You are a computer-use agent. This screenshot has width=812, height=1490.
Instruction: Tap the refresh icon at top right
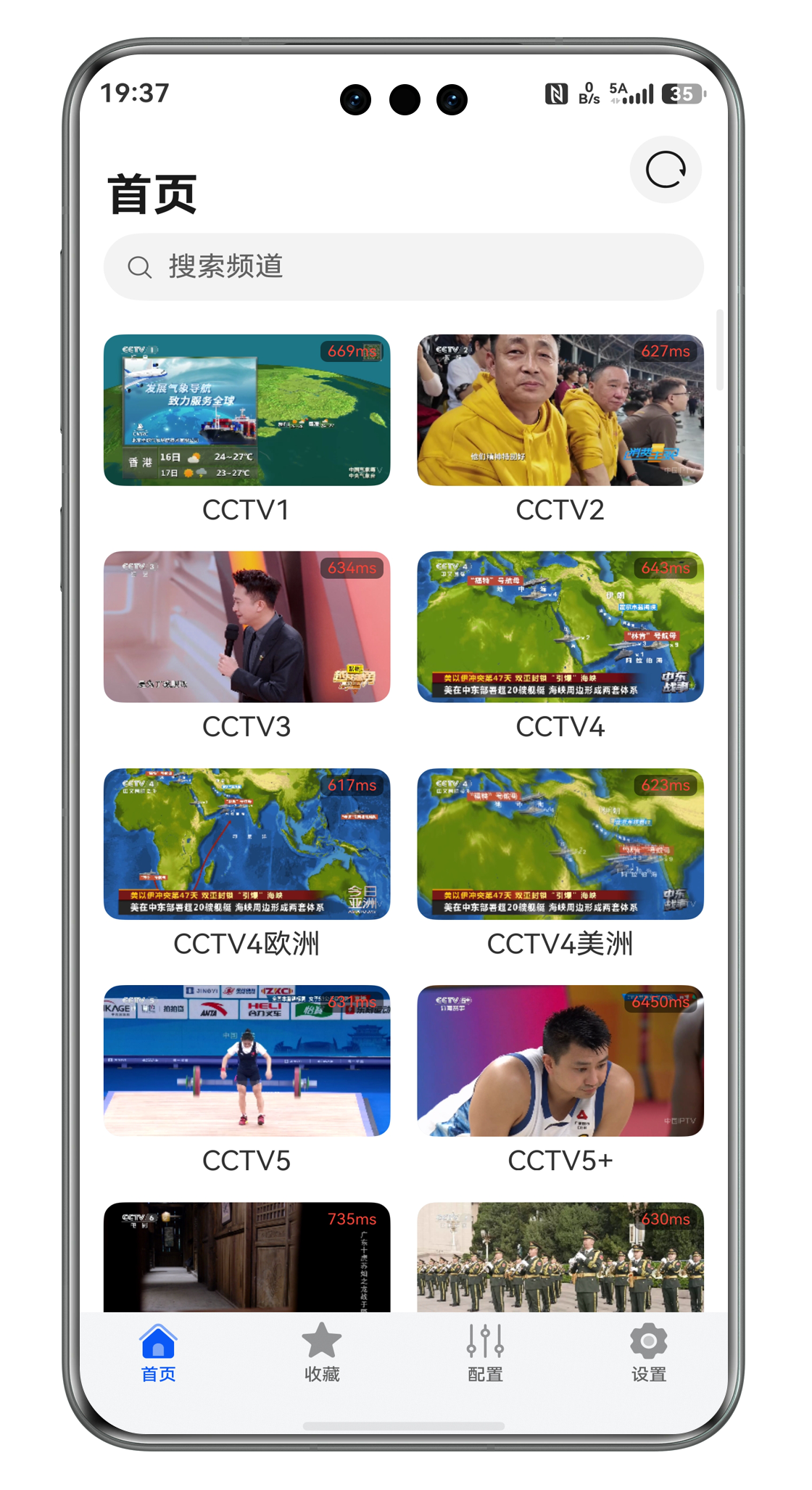tap(665, 170)
